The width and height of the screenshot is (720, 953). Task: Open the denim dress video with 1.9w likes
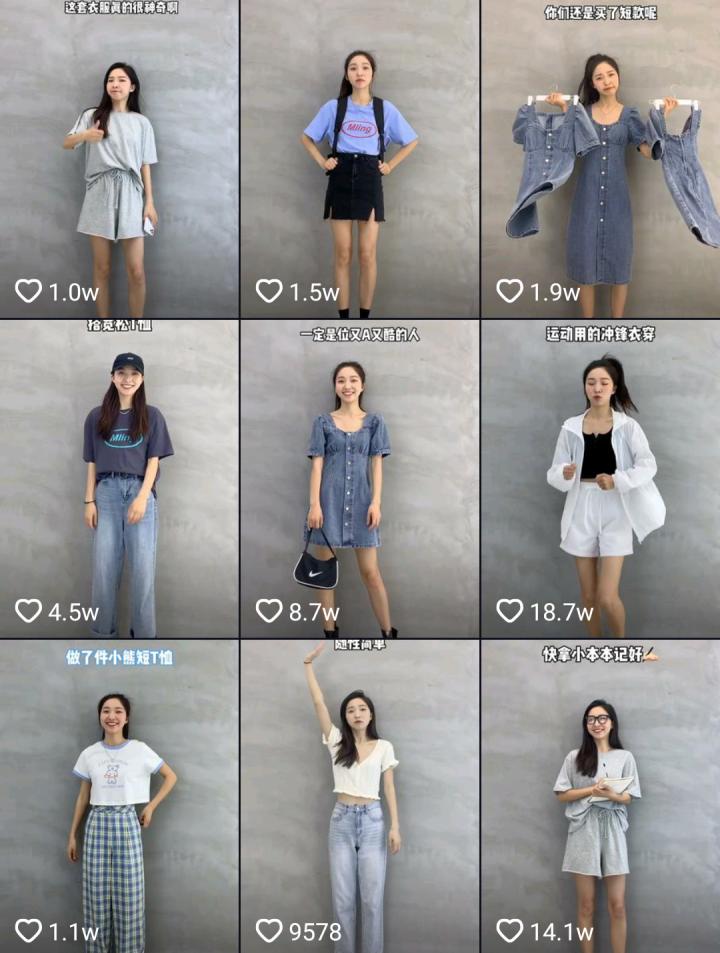(x=600, y=160)
